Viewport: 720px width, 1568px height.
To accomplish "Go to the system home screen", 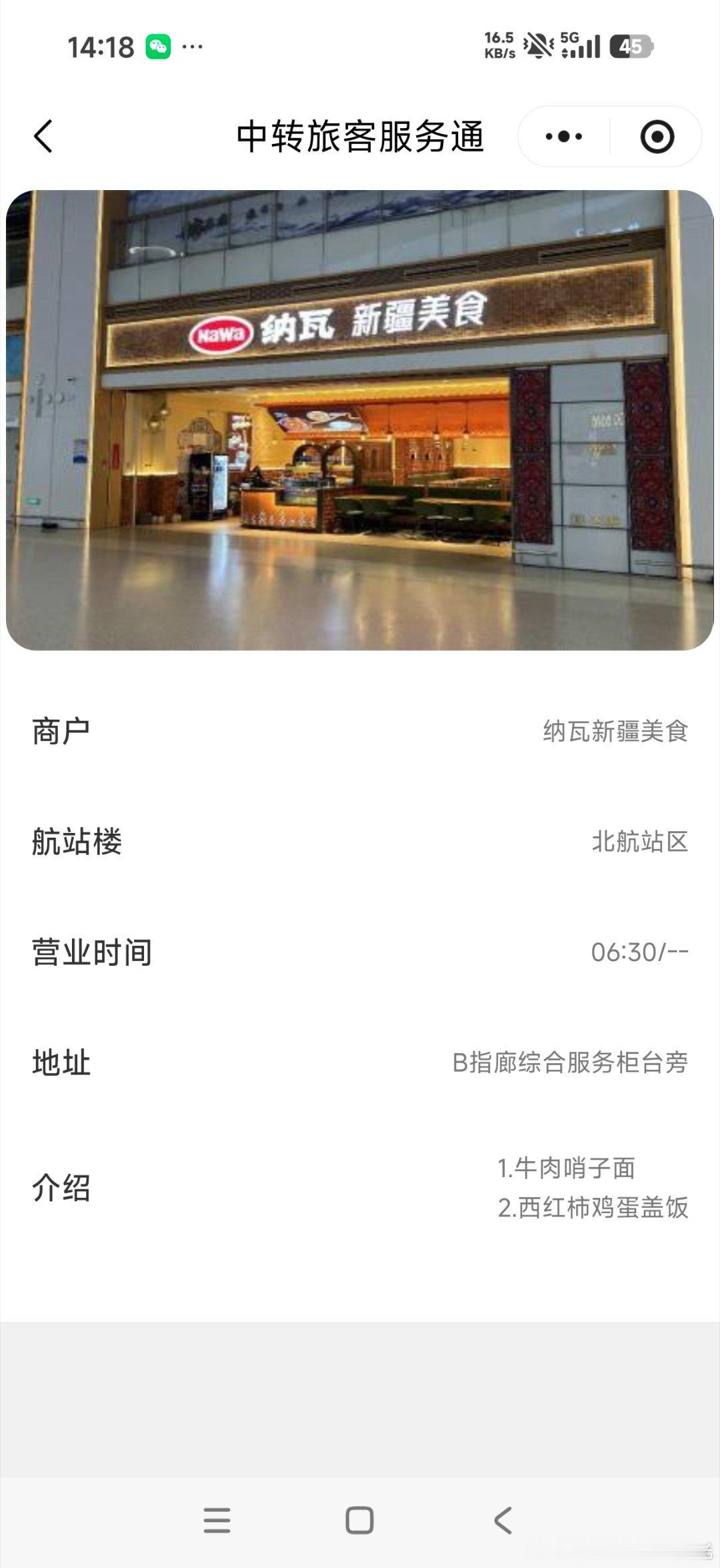I will [359, 1521].
